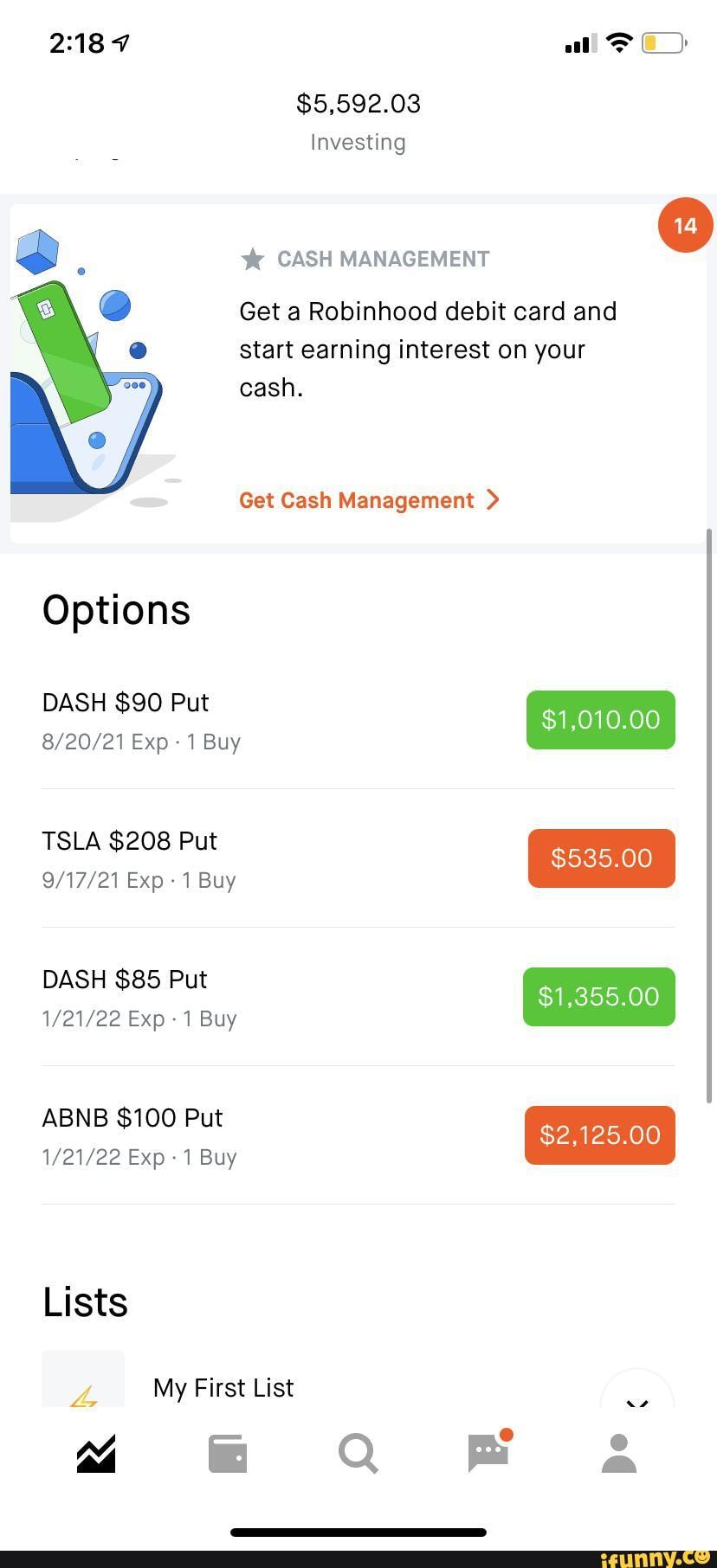Toggle the $535.00 value on TSLA Put
Image resolution: width=717 pixels, height=1568 pixels.
point(601,858)
